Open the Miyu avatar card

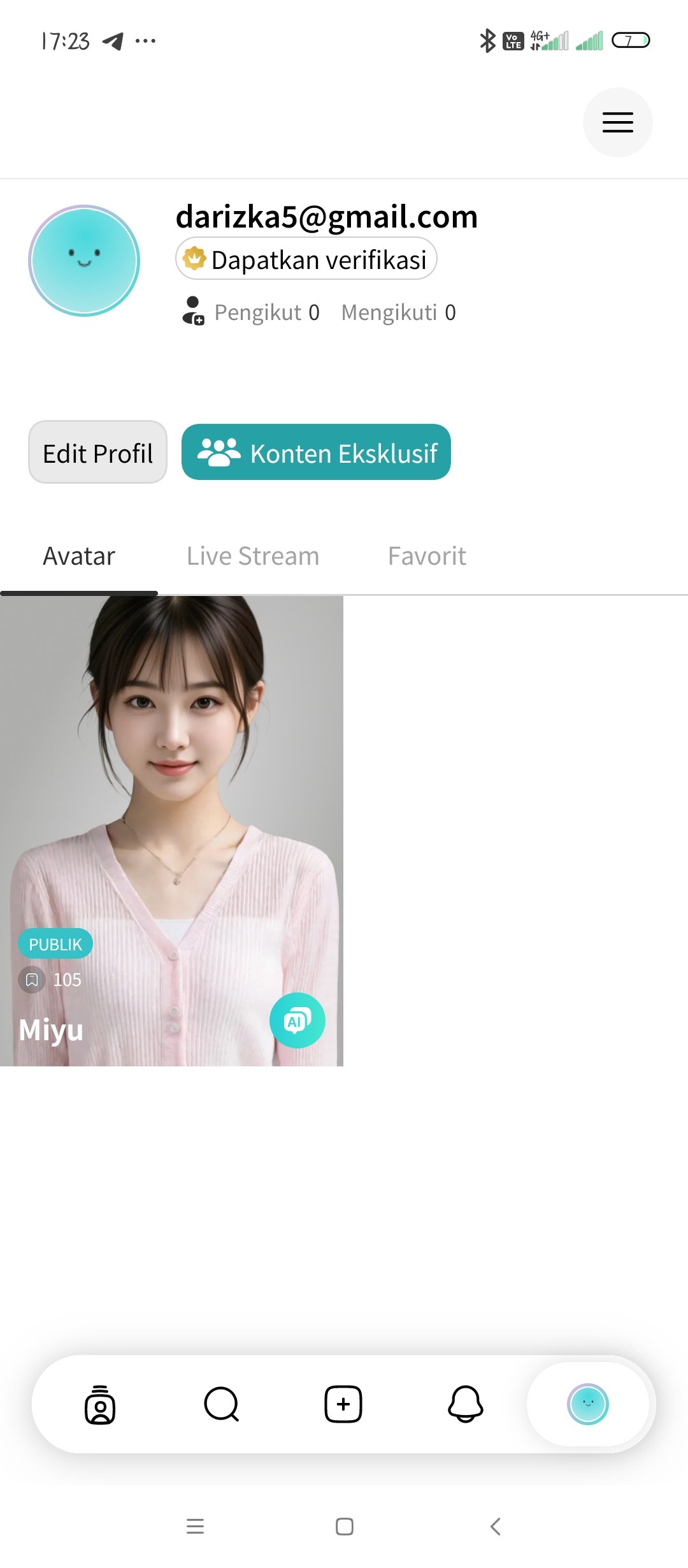[x=171, y=831]
